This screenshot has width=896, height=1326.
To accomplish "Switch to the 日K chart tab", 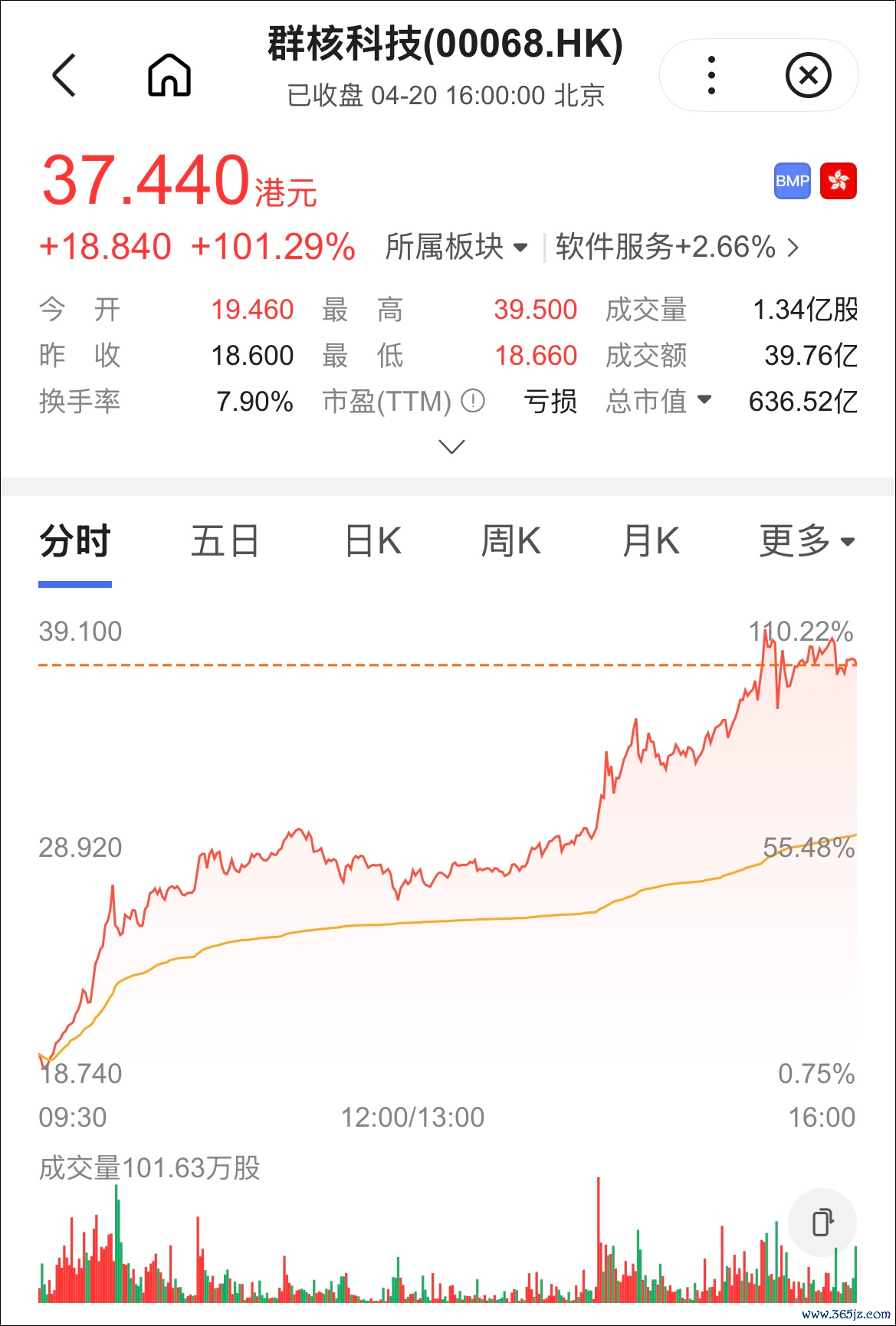I will point(373,541).
